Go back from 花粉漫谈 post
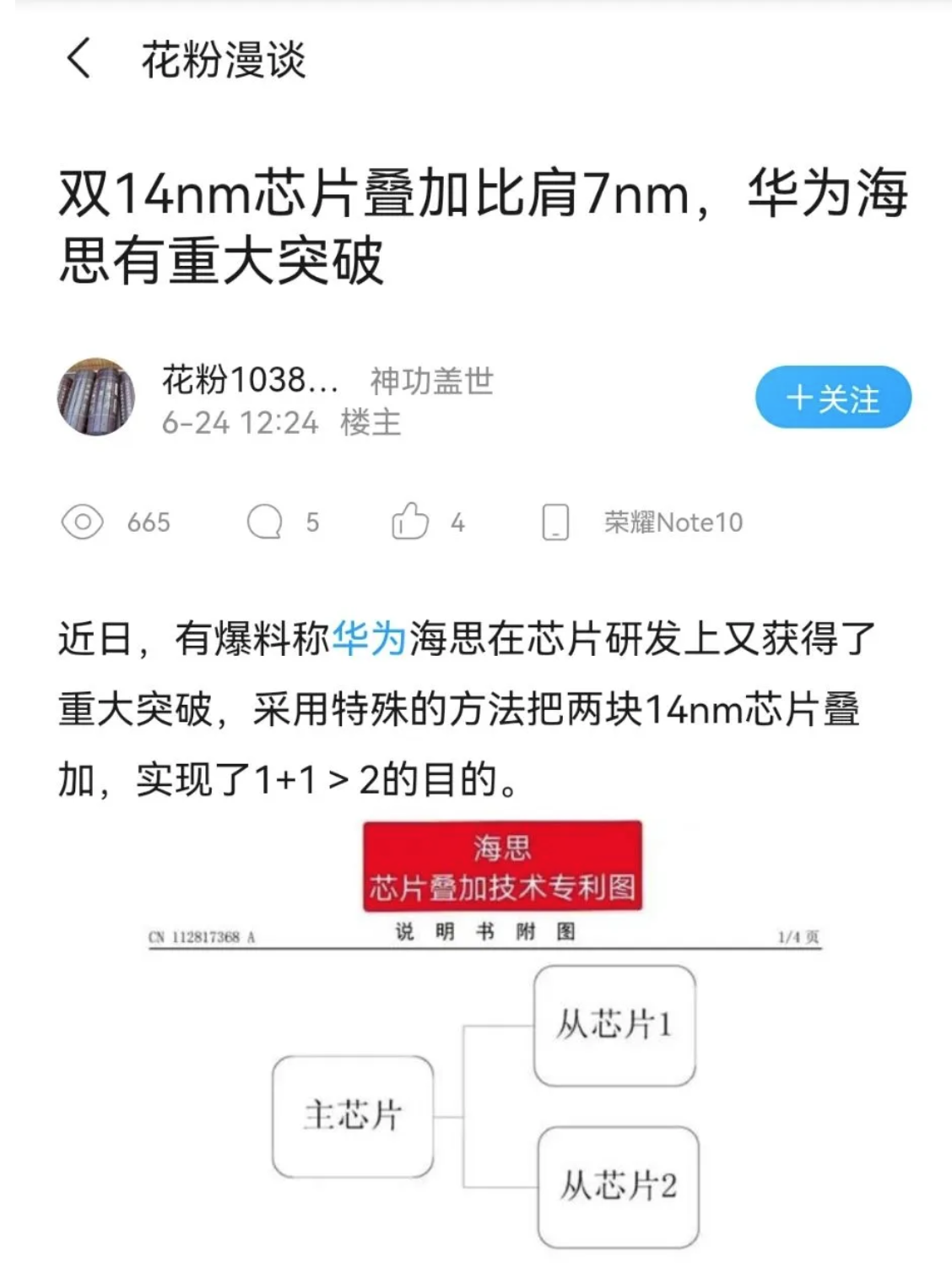Image resolution: width=952 pixels, height=1268 pixels. click(x=78, y=59)
